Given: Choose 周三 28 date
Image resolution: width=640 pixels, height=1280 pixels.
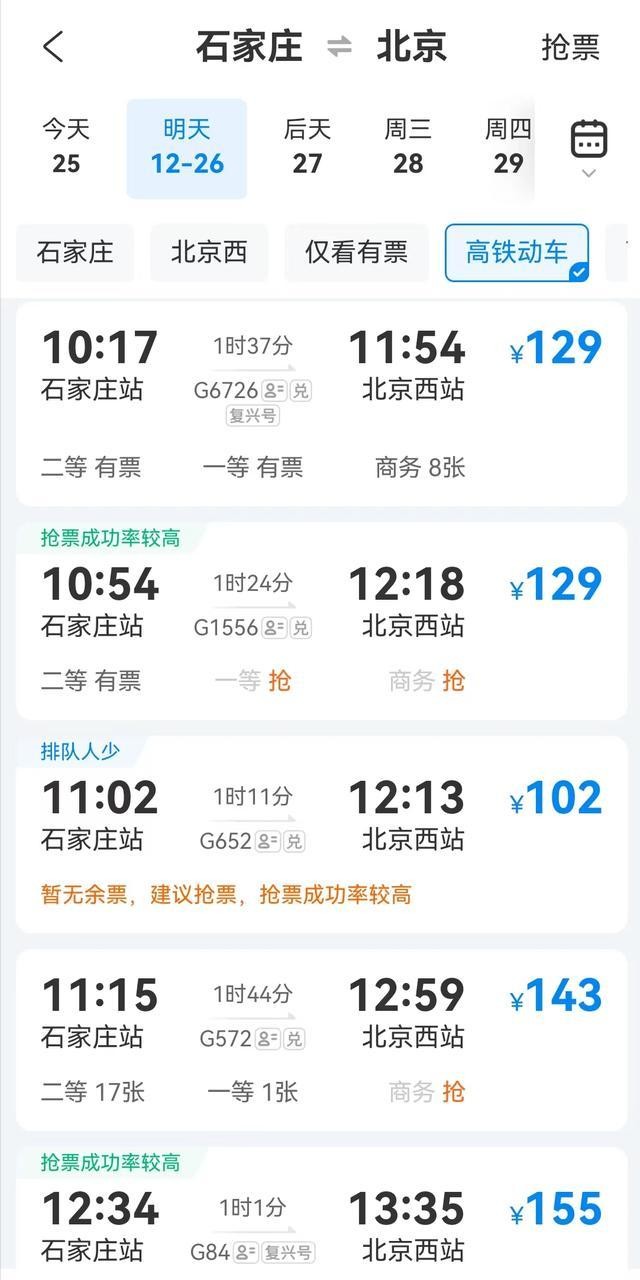Looking at the screenshot, I should (x=408, y=146).
